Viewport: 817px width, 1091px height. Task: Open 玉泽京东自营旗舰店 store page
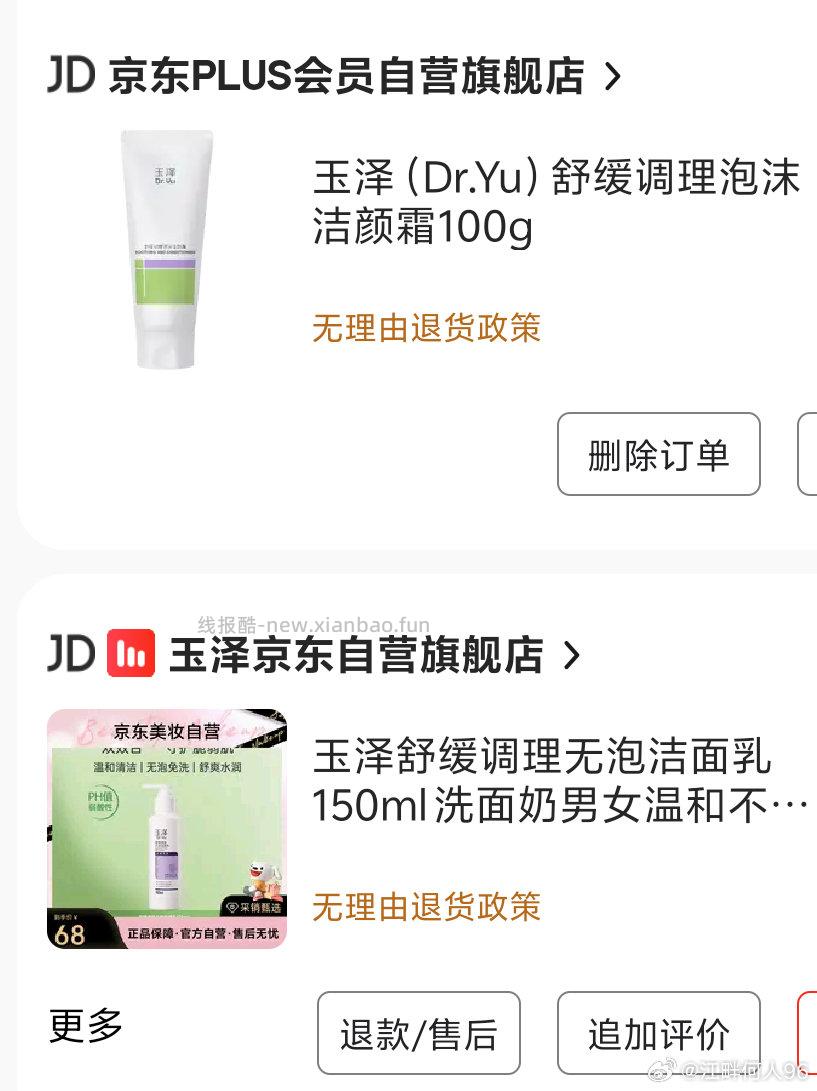[355, 656]
